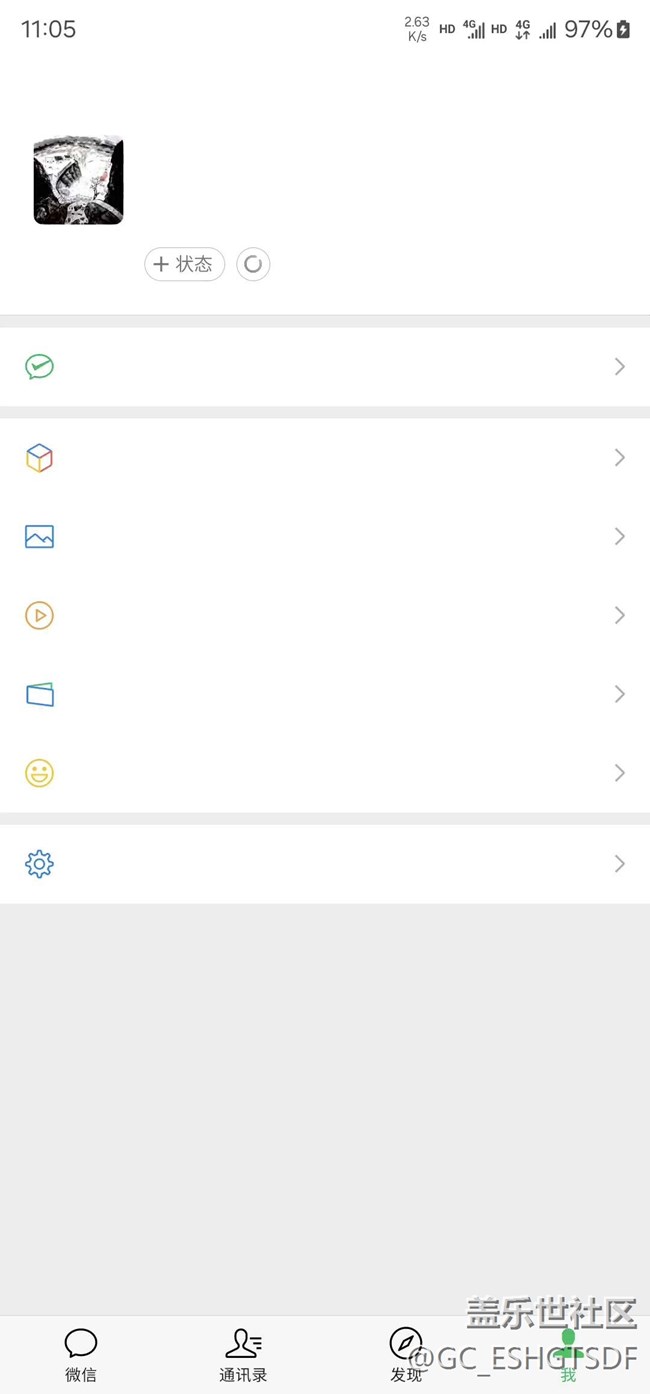Open the row with the picture icon
Image resolution: width=650 pixels, height=1394 pixels.
tap(325, 537)
